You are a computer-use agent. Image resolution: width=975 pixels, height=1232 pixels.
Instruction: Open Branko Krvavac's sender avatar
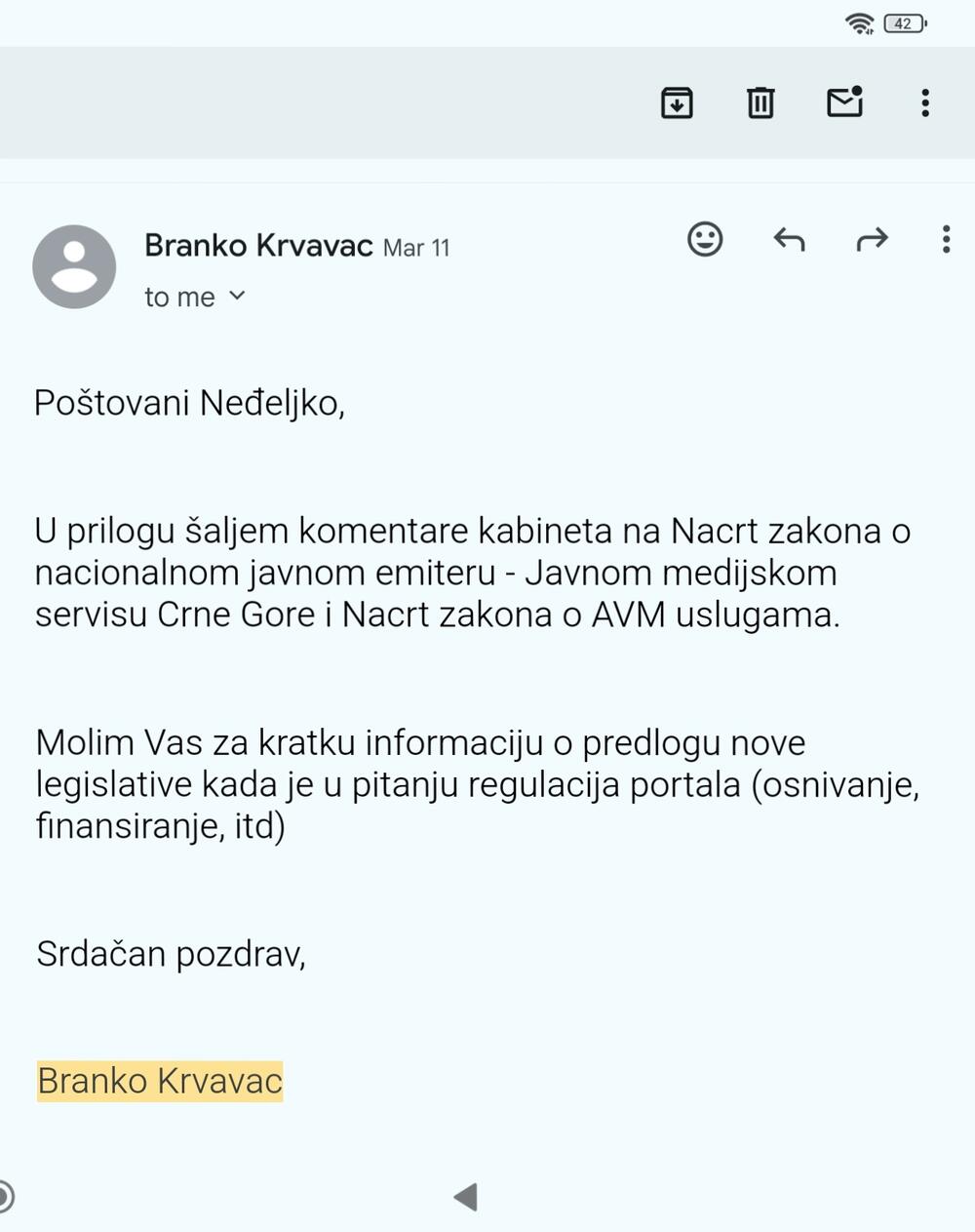(74, 266)
